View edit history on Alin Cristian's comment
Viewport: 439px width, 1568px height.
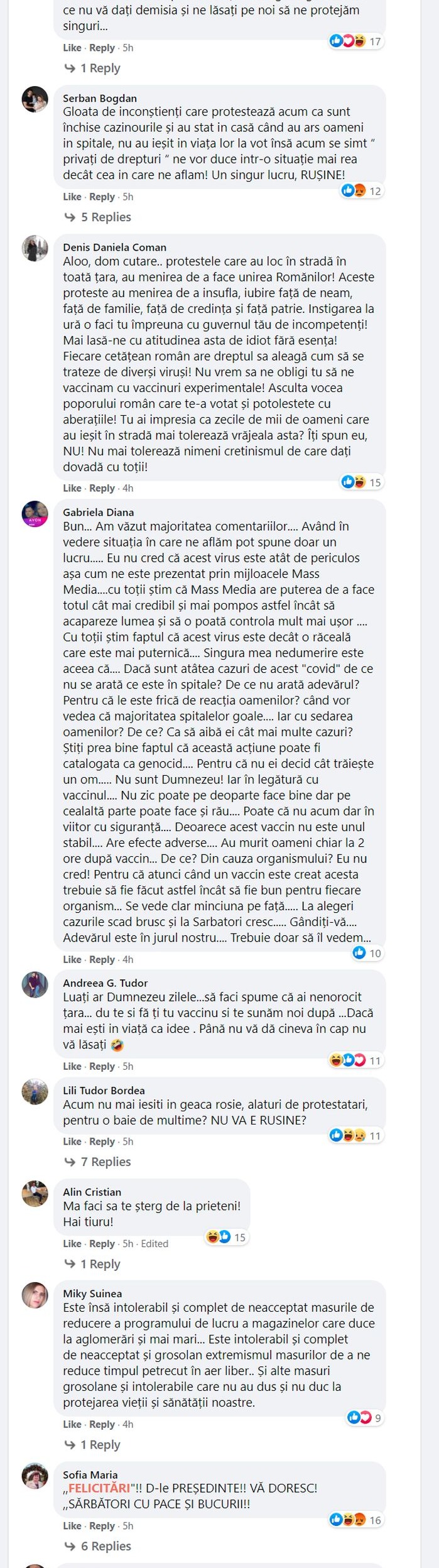click(154, 1244)
